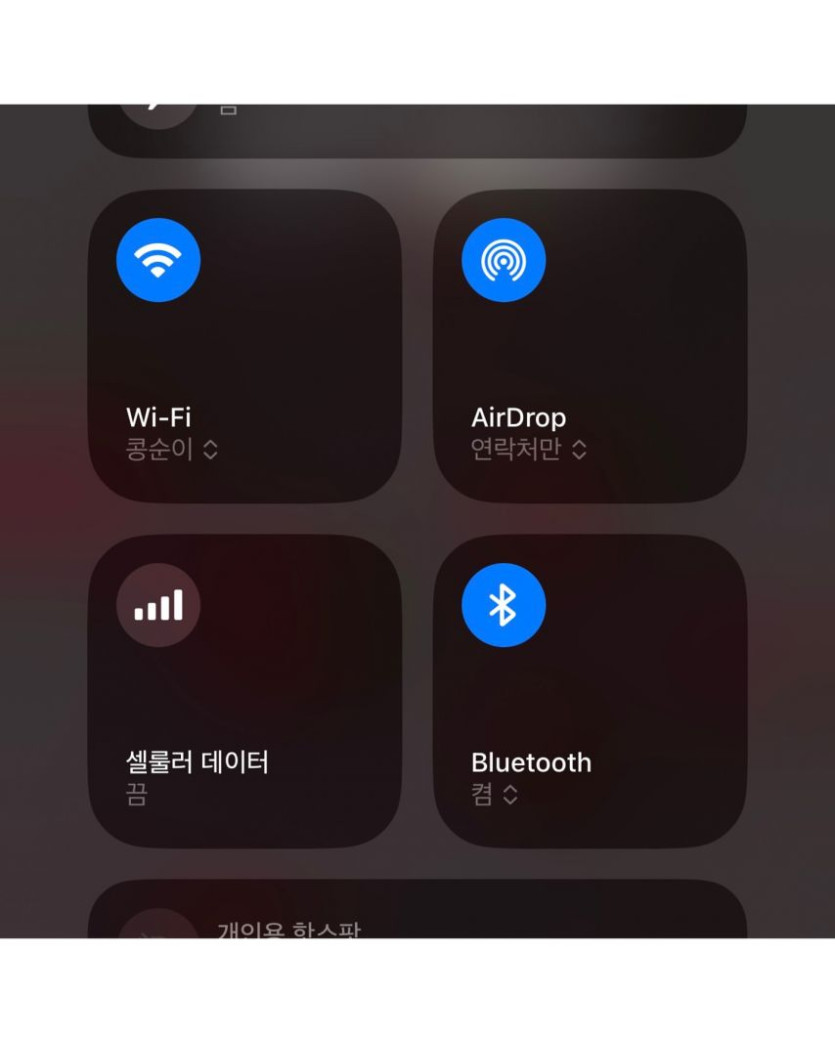The width and height of the screenshot is (835, 1040).
Task: Expand the Bluetooth 켬 device list
Action: click(x=495, y=796)
